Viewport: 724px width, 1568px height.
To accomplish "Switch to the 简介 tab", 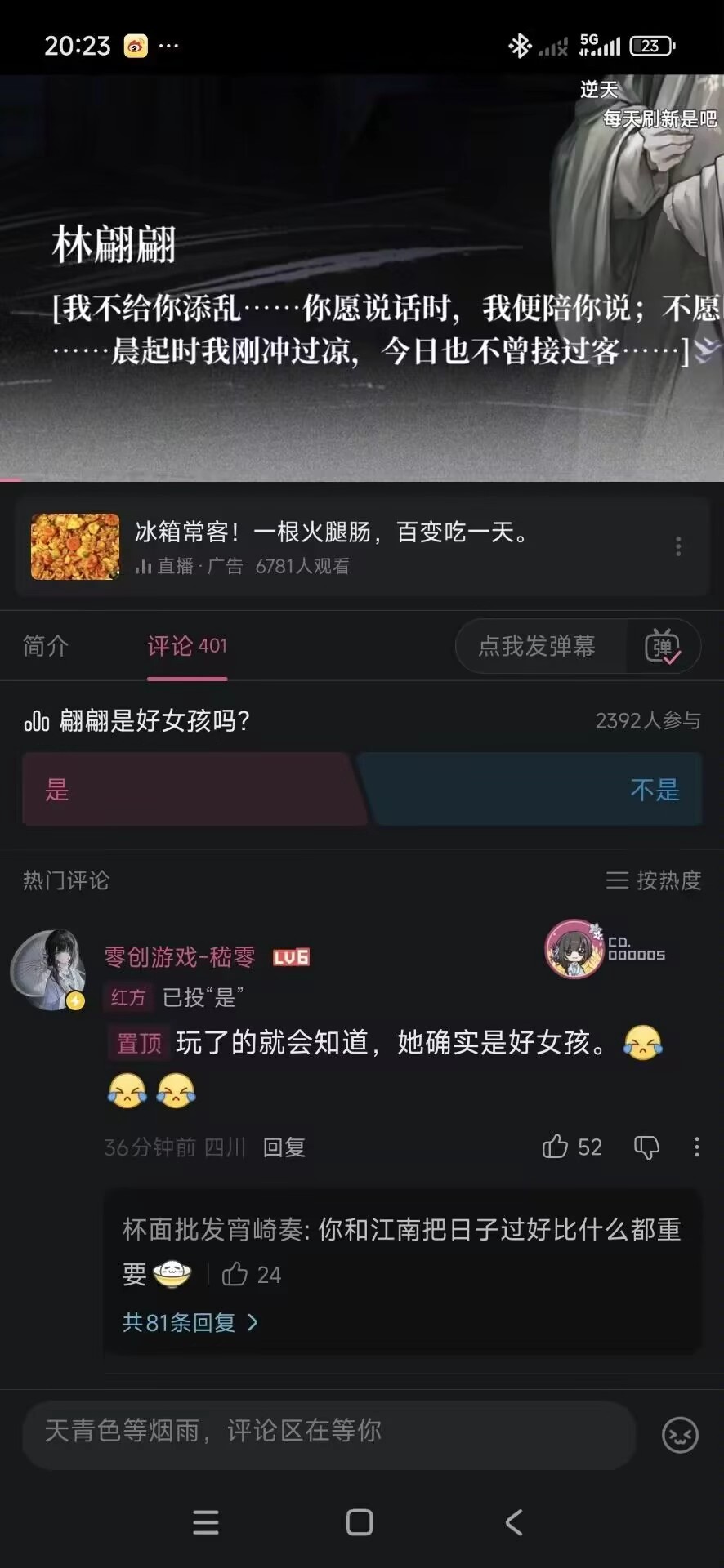I will click(46, 646).
